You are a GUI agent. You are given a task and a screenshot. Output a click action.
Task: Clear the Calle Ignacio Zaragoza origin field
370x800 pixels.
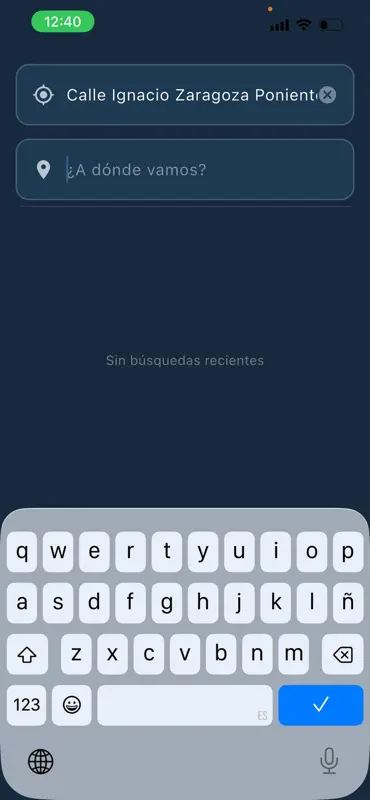click(327, 95)
